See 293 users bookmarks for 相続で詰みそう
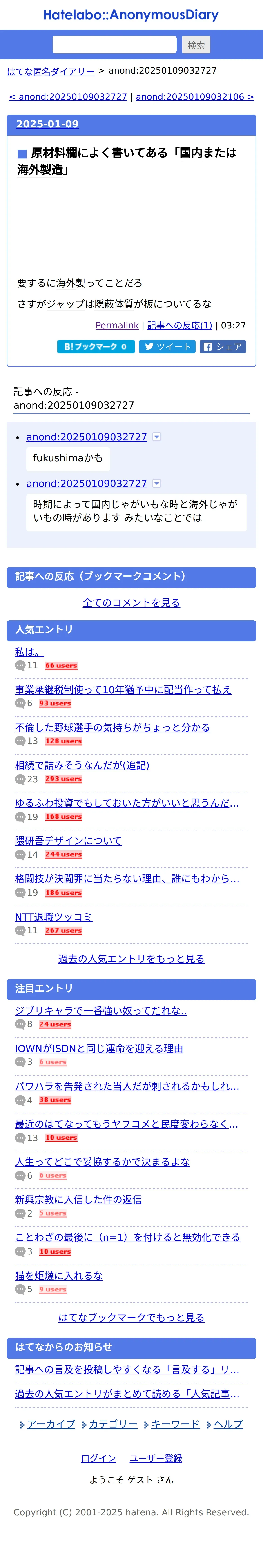 [63, 779]
